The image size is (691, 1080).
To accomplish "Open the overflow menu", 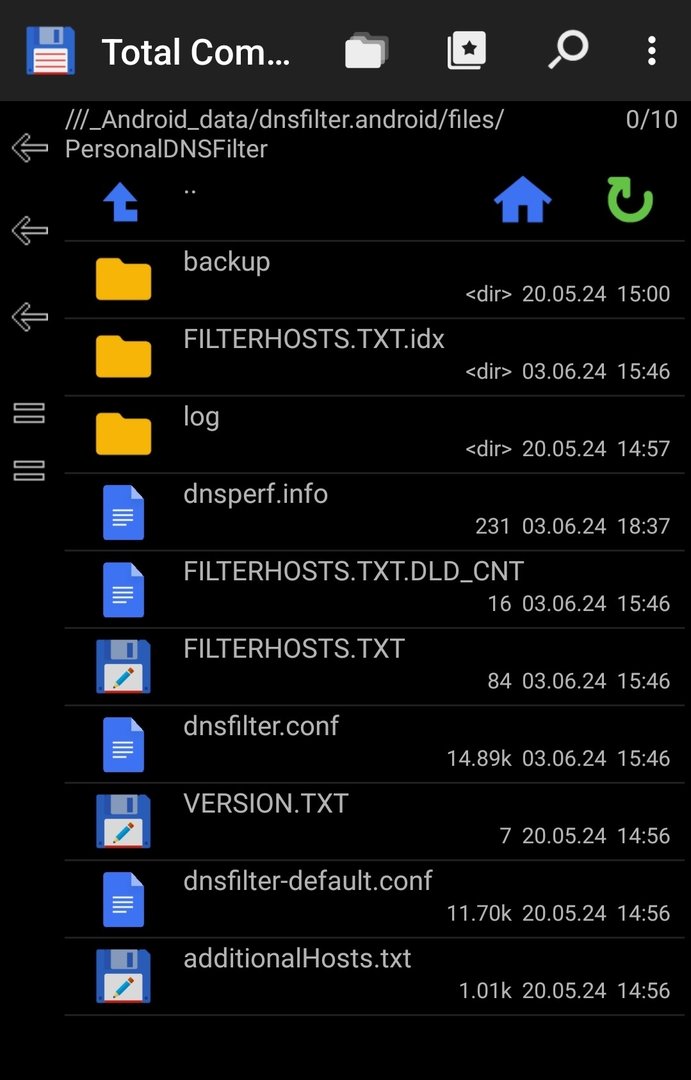I will [x=652, y=50].
